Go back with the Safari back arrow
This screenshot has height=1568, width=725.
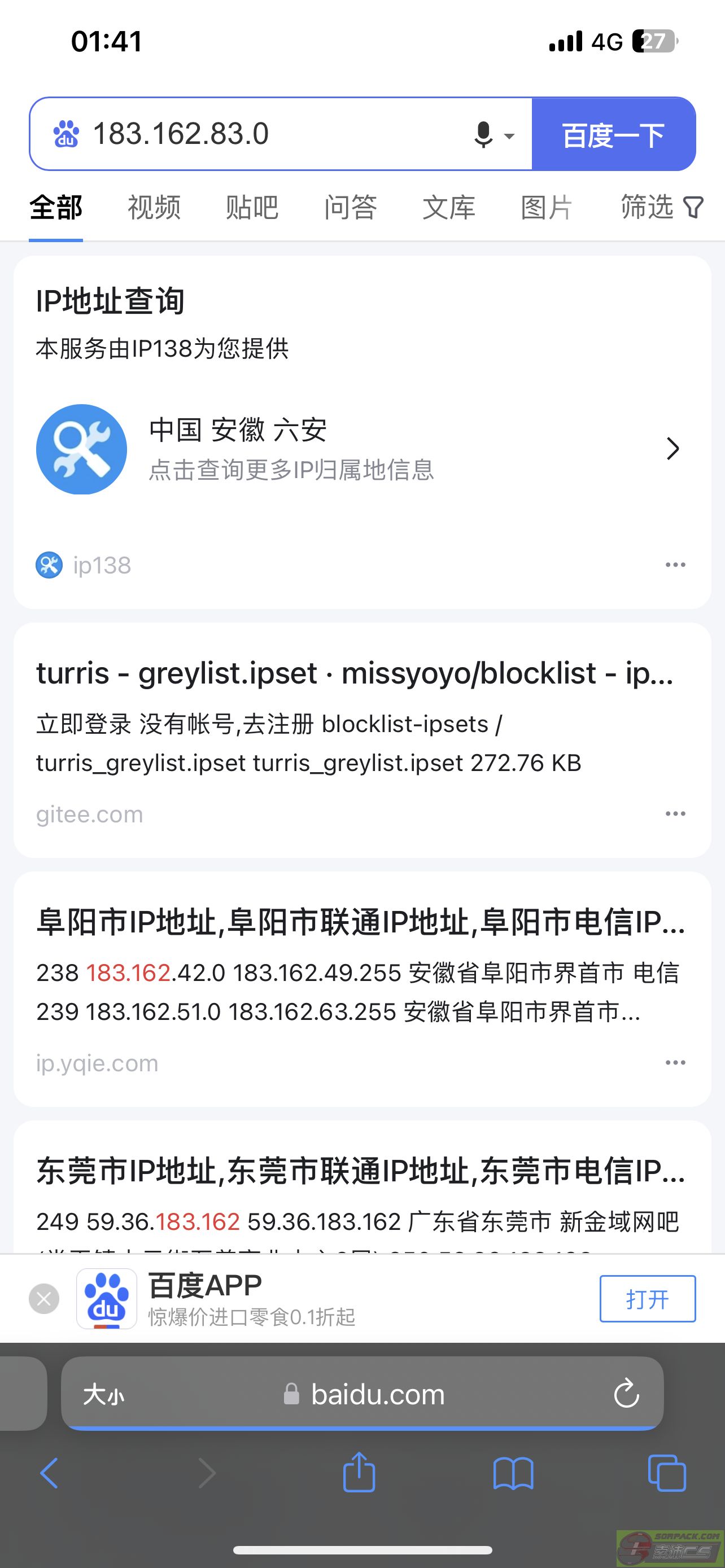[49, 1473]
